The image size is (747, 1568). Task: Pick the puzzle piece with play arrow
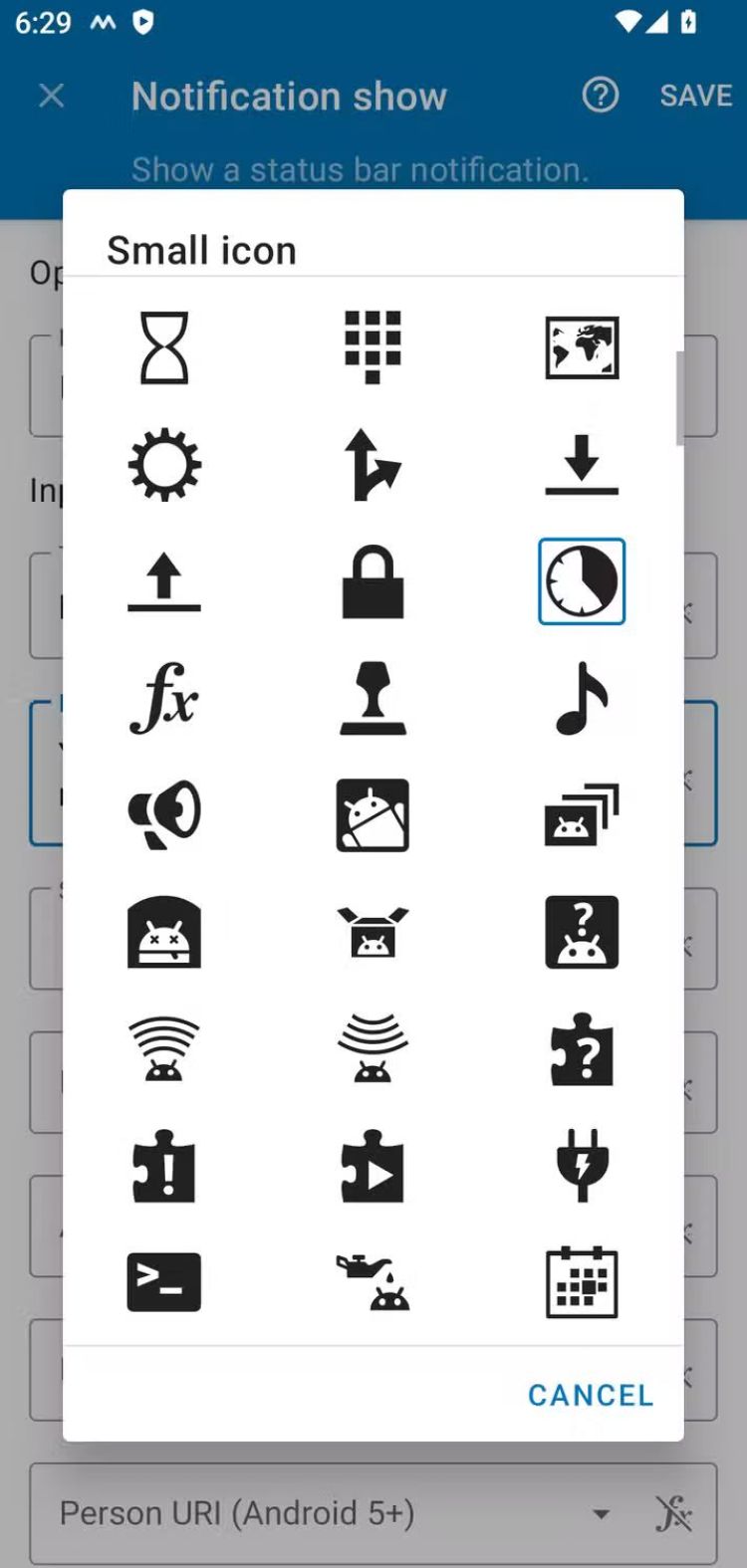point(373,1167)
